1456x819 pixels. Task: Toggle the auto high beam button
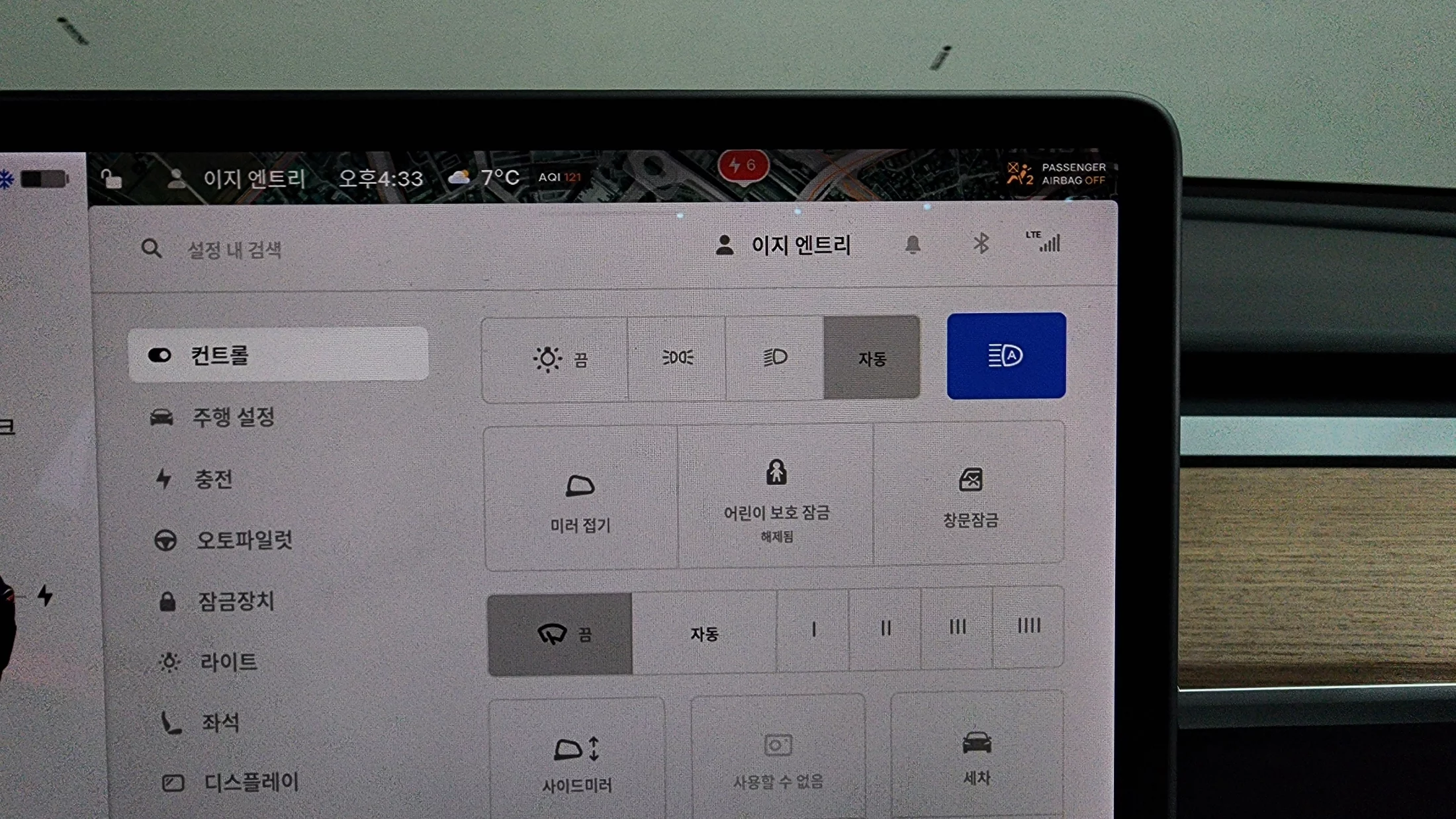point(1006,356)
